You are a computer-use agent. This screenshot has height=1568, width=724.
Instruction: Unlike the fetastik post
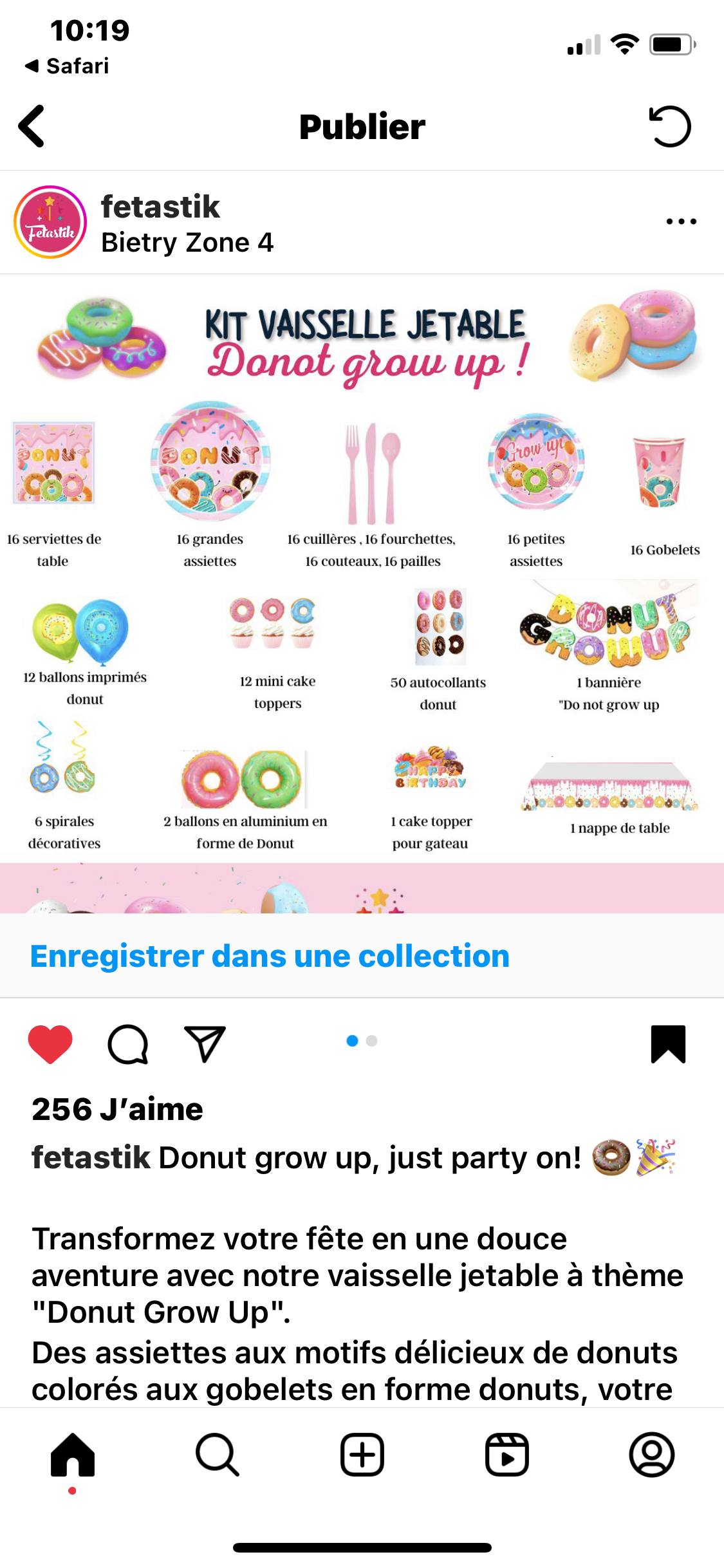[50, 1043]
